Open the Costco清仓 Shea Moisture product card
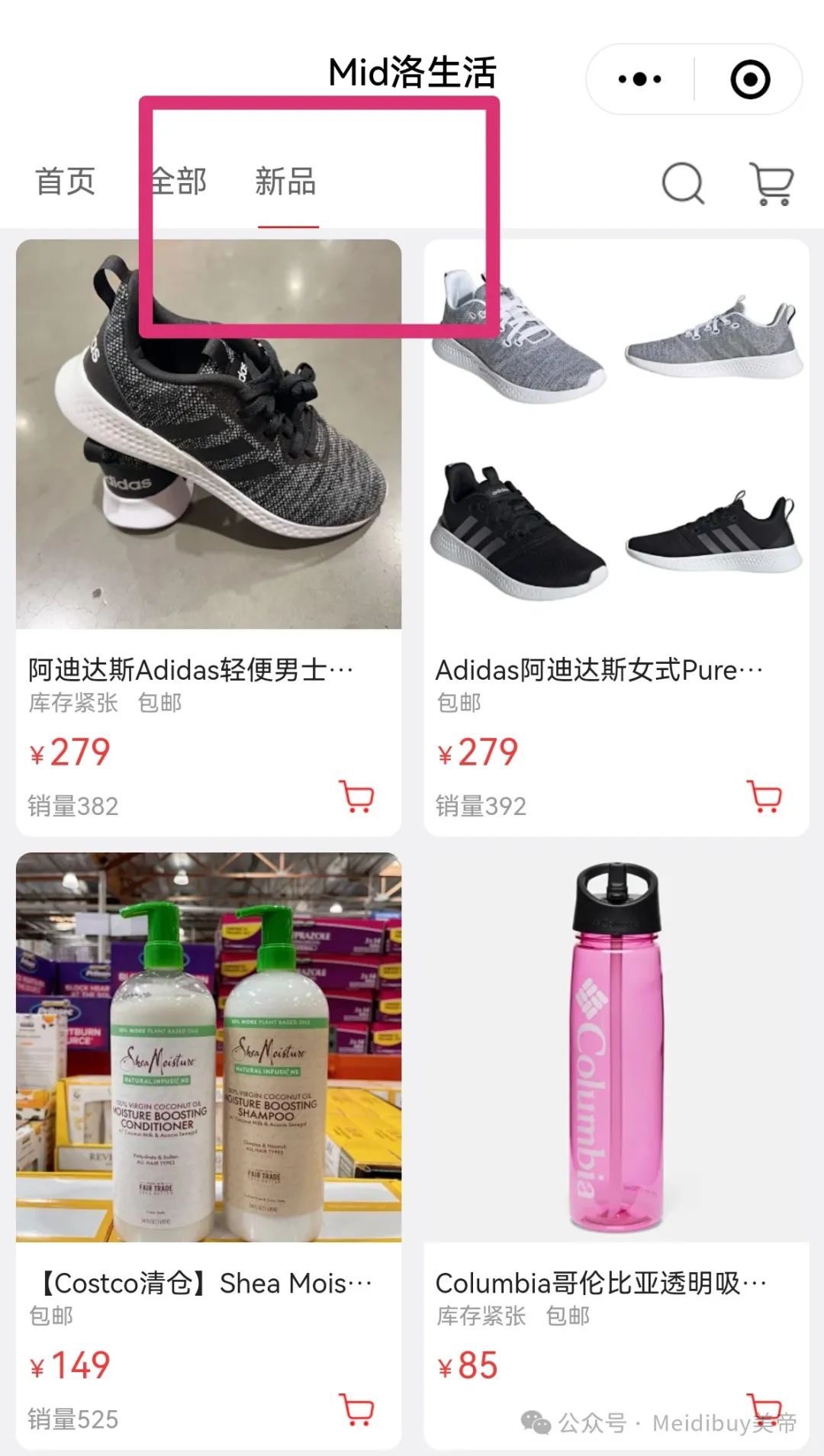 208,1151
